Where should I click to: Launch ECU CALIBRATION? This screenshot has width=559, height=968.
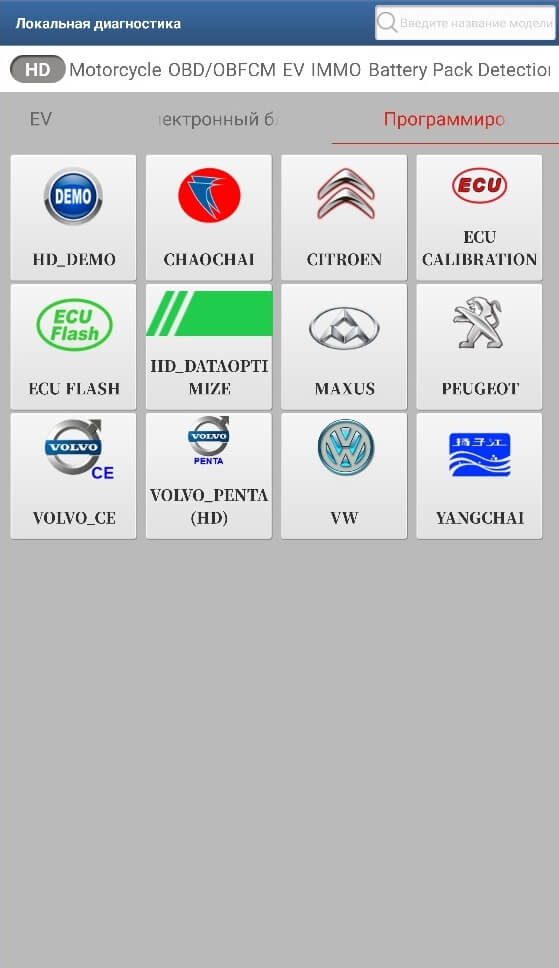coord(479,217)
